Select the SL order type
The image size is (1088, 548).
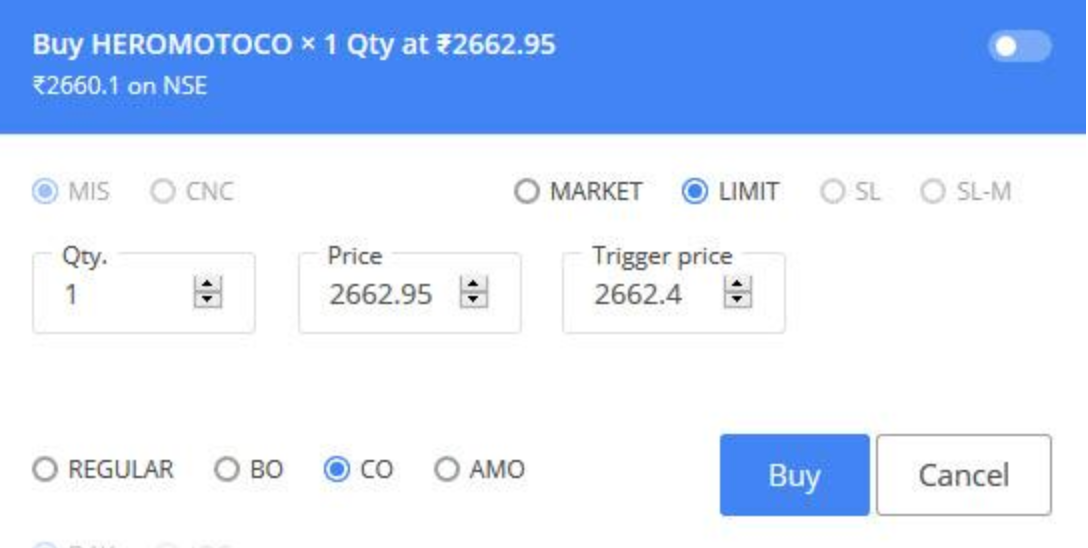pyautogui.click(x=832, y=191)
